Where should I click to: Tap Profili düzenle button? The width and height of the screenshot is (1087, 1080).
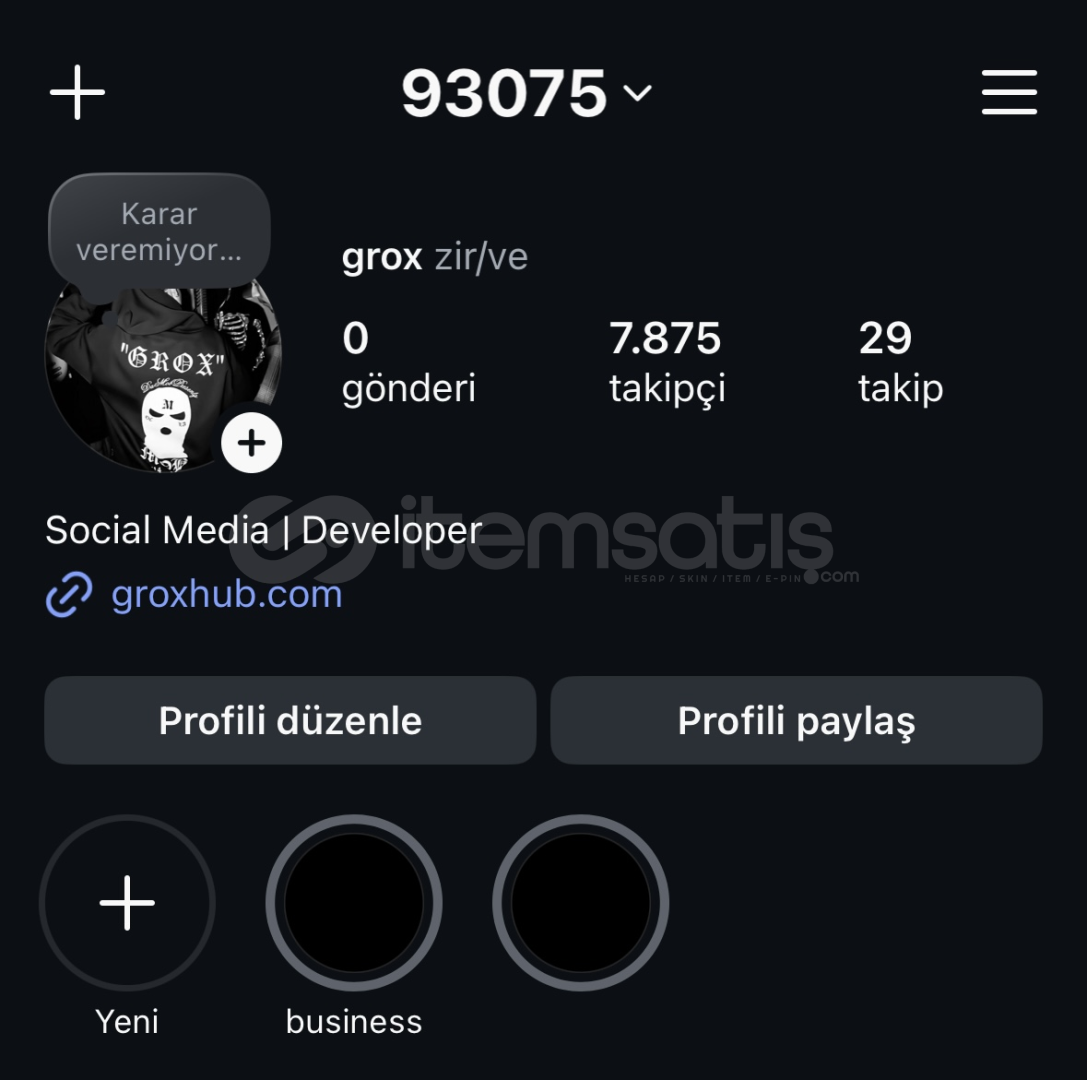click(x=290, y=720)
